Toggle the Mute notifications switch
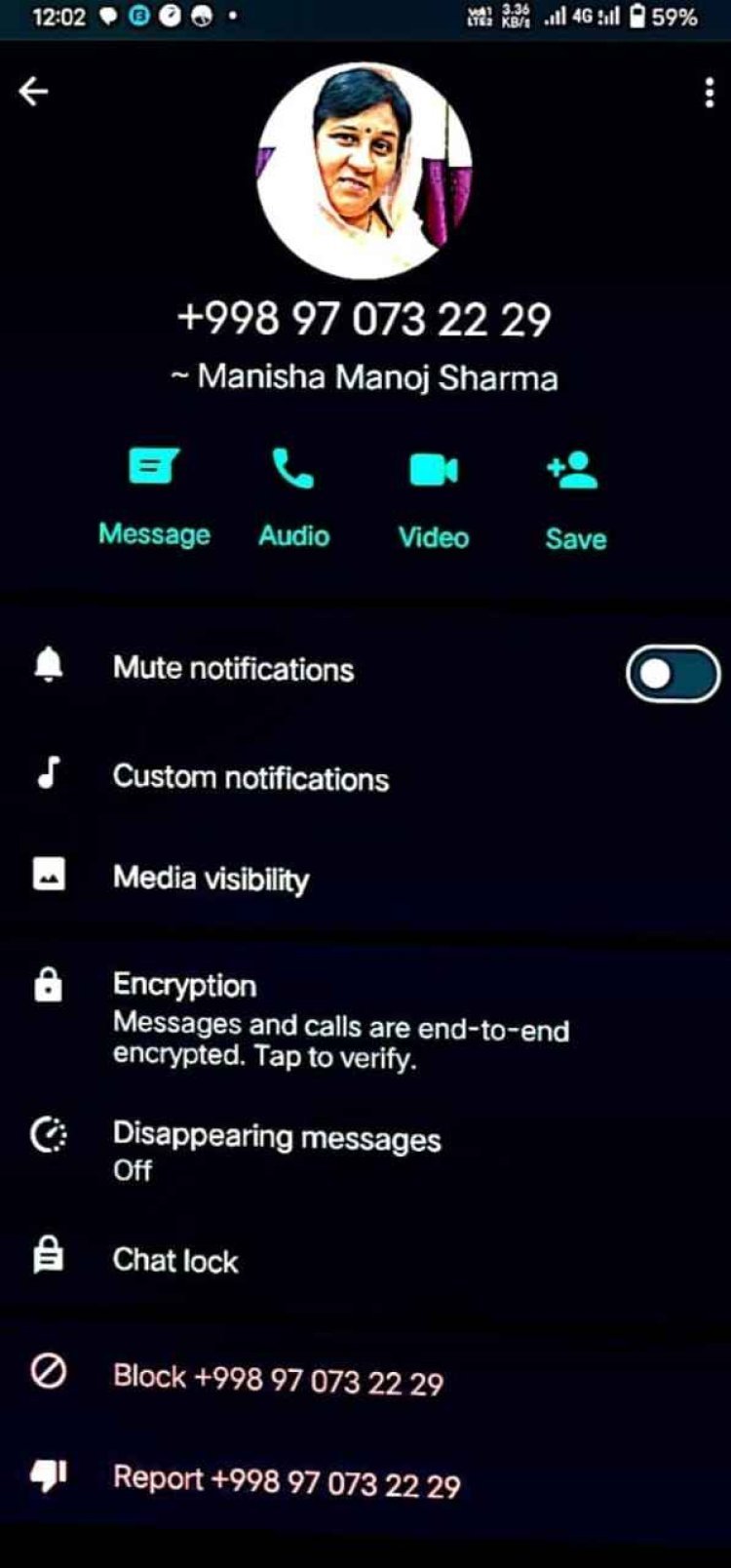The image size is (731, 1568). click(x=672, y=674)
